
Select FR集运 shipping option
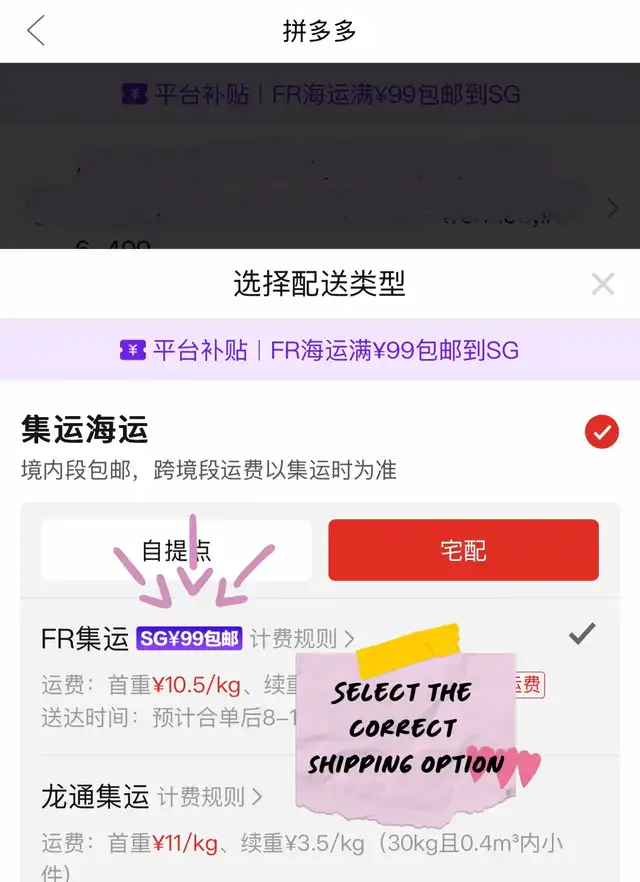(x=85, y=638)
